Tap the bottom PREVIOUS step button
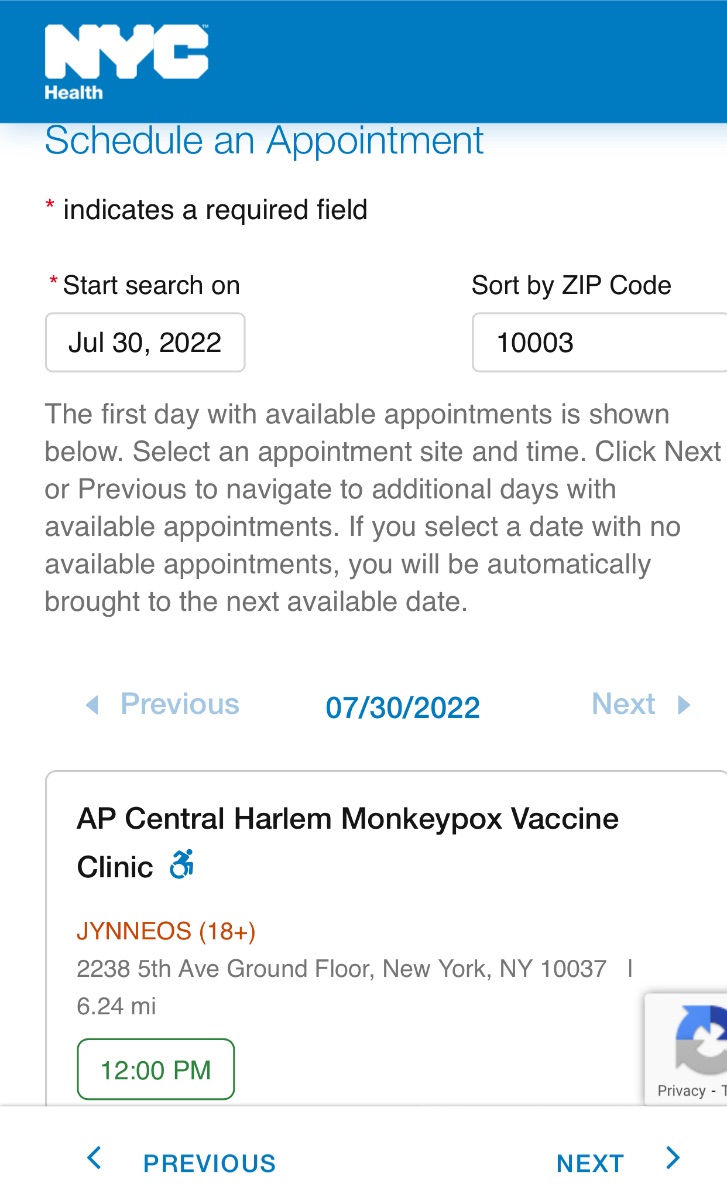The image size is (727, 1200). coord(181,1162)
